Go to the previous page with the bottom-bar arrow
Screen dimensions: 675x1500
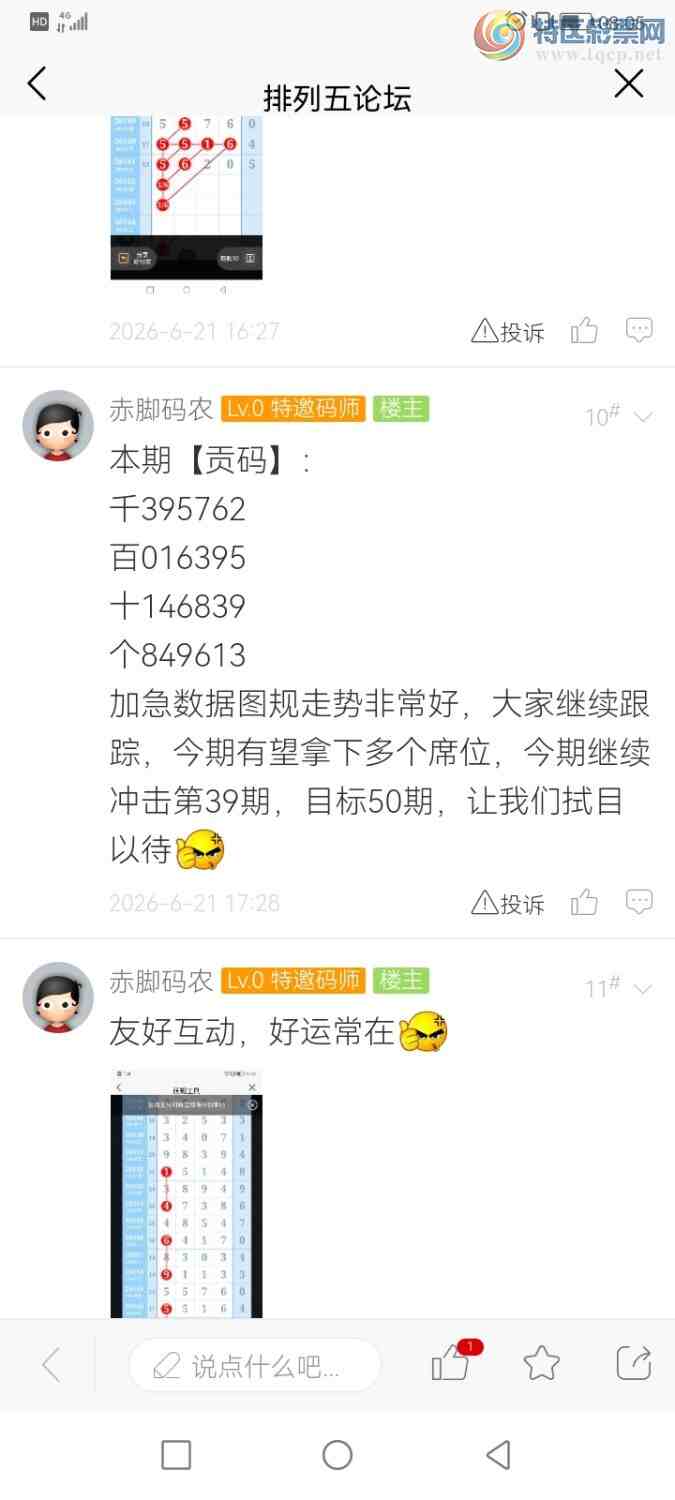coord(51,1364)
